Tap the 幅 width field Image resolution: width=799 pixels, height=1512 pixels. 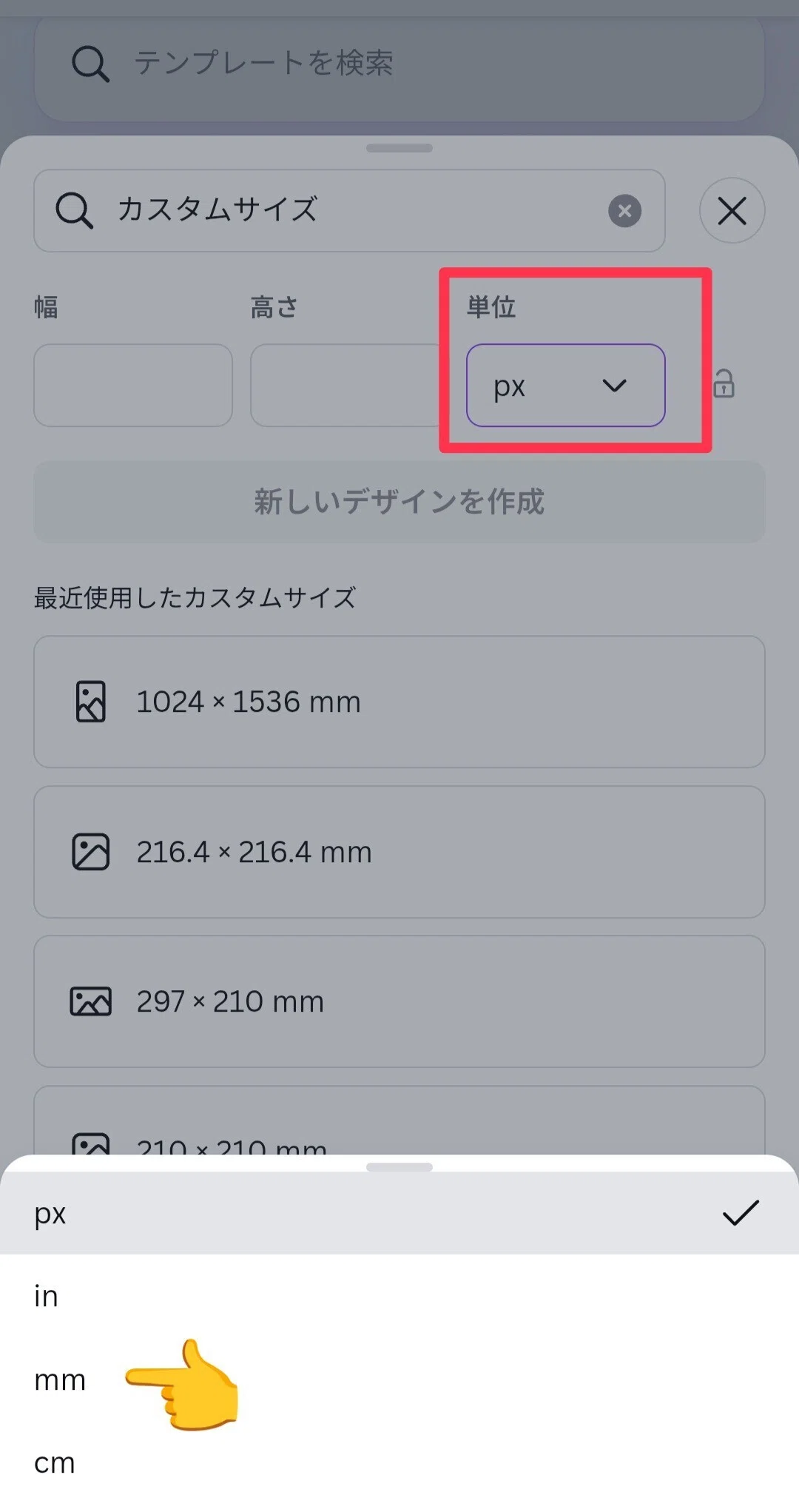click(133, 386)
